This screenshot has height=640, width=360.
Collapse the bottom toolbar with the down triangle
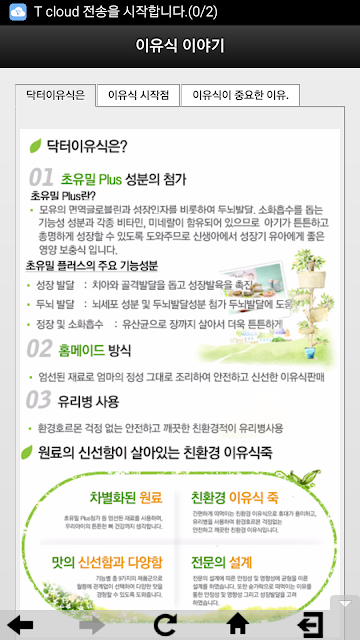pos(345,604)
